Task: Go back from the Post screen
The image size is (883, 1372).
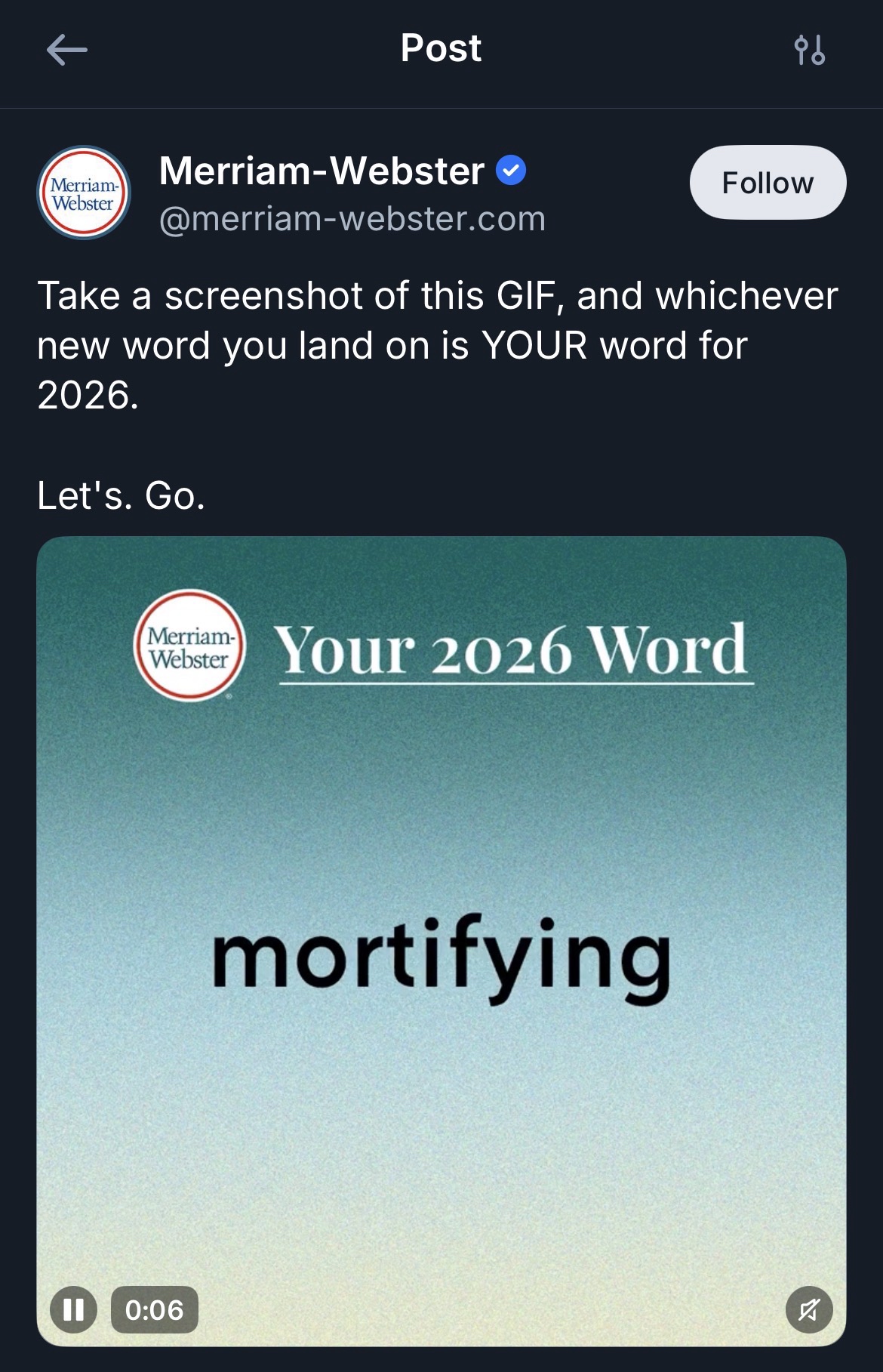Action: [66, 51]
